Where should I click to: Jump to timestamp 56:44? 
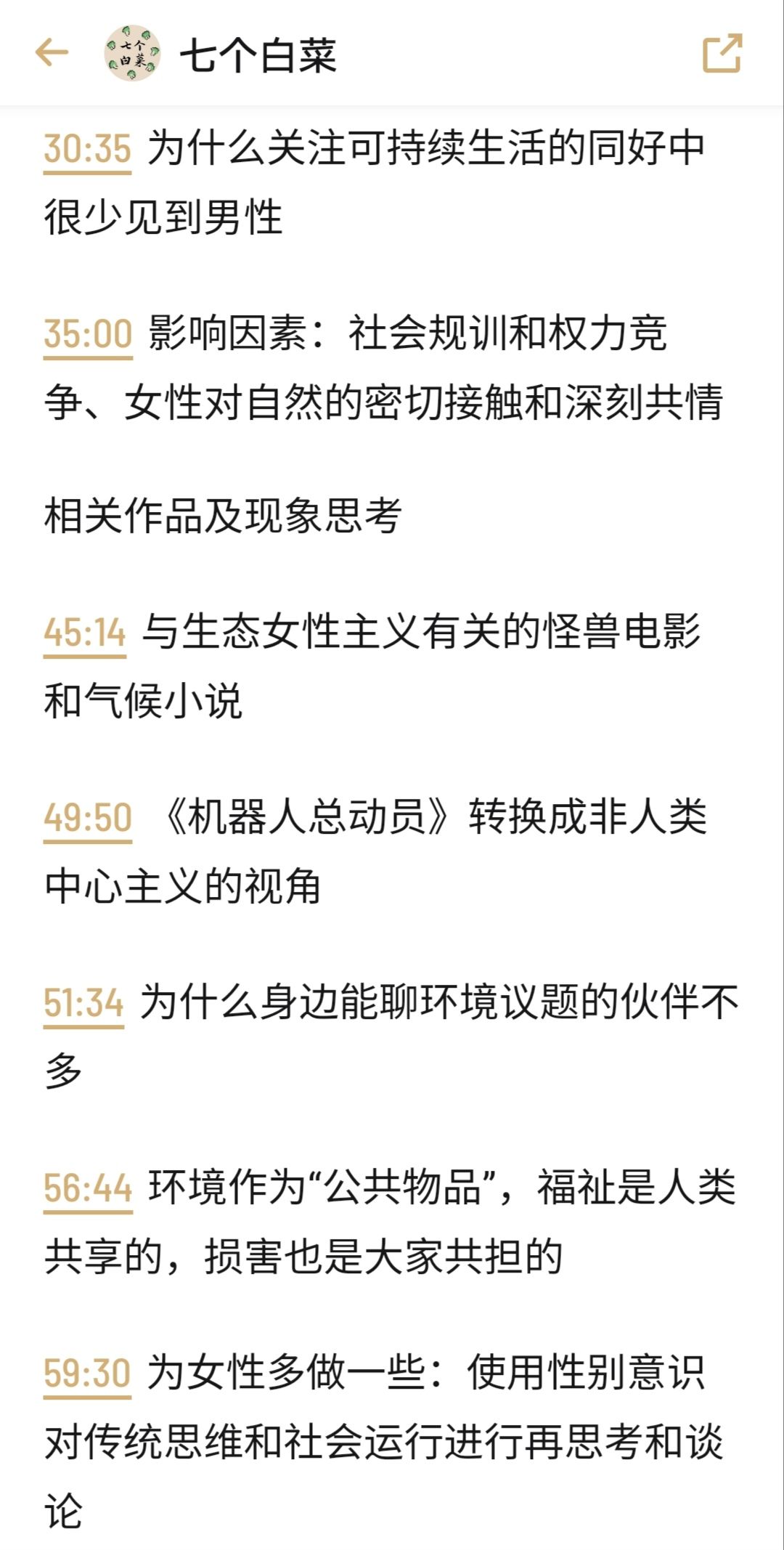click(x=88, y=1188)
